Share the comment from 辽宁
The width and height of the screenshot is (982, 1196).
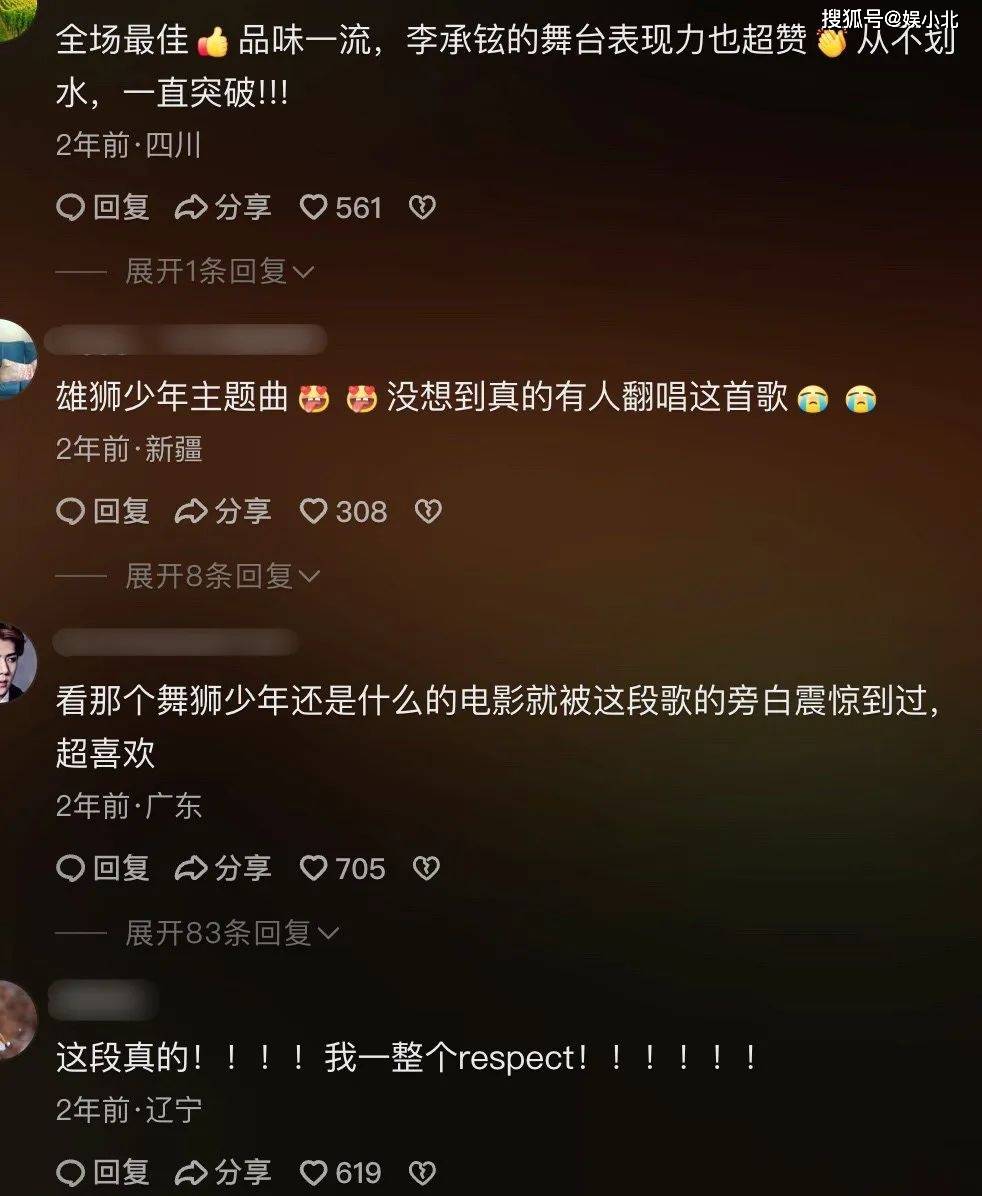coord(223,1172)
